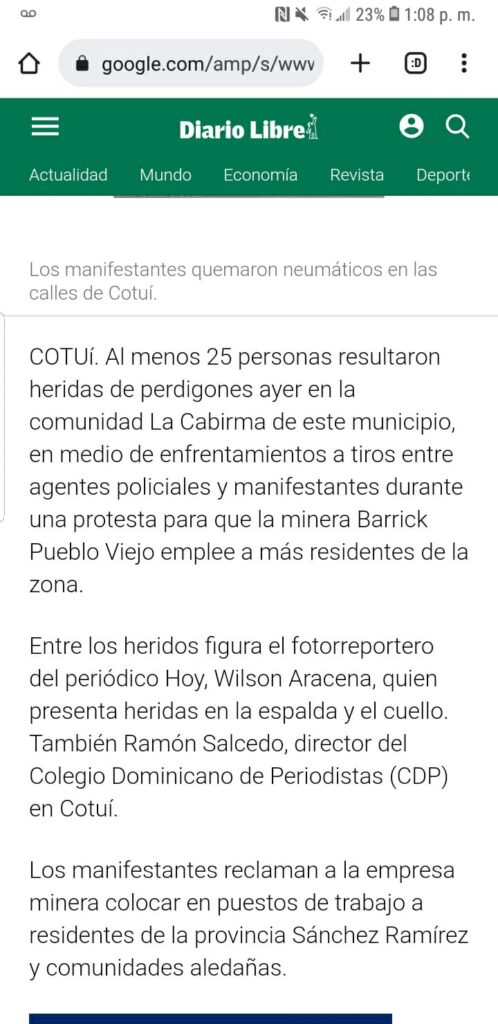Switch to the Mundo section
498x1024 pixels.
coord(166,174)
